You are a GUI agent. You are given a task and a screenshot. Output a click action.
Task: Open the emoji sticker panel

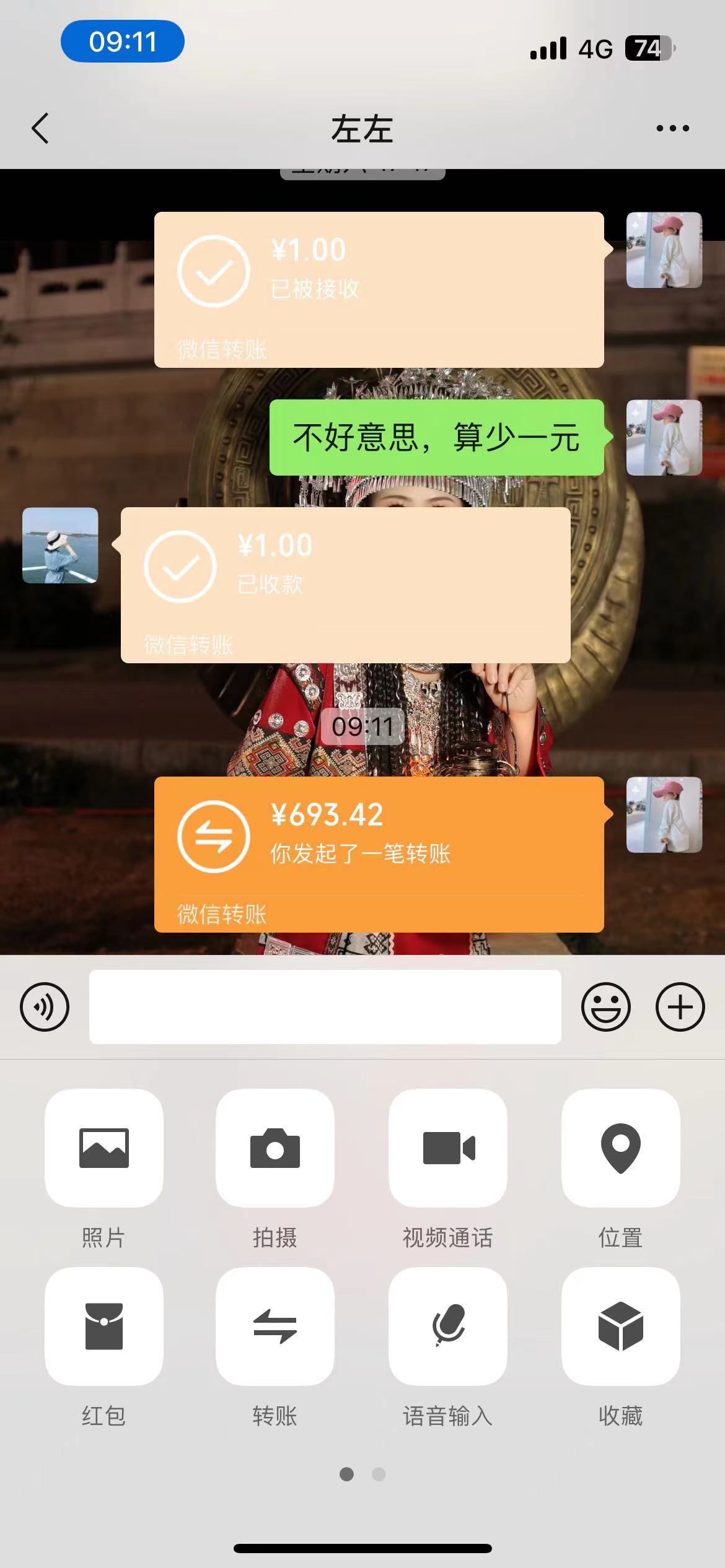(605, 1006)
